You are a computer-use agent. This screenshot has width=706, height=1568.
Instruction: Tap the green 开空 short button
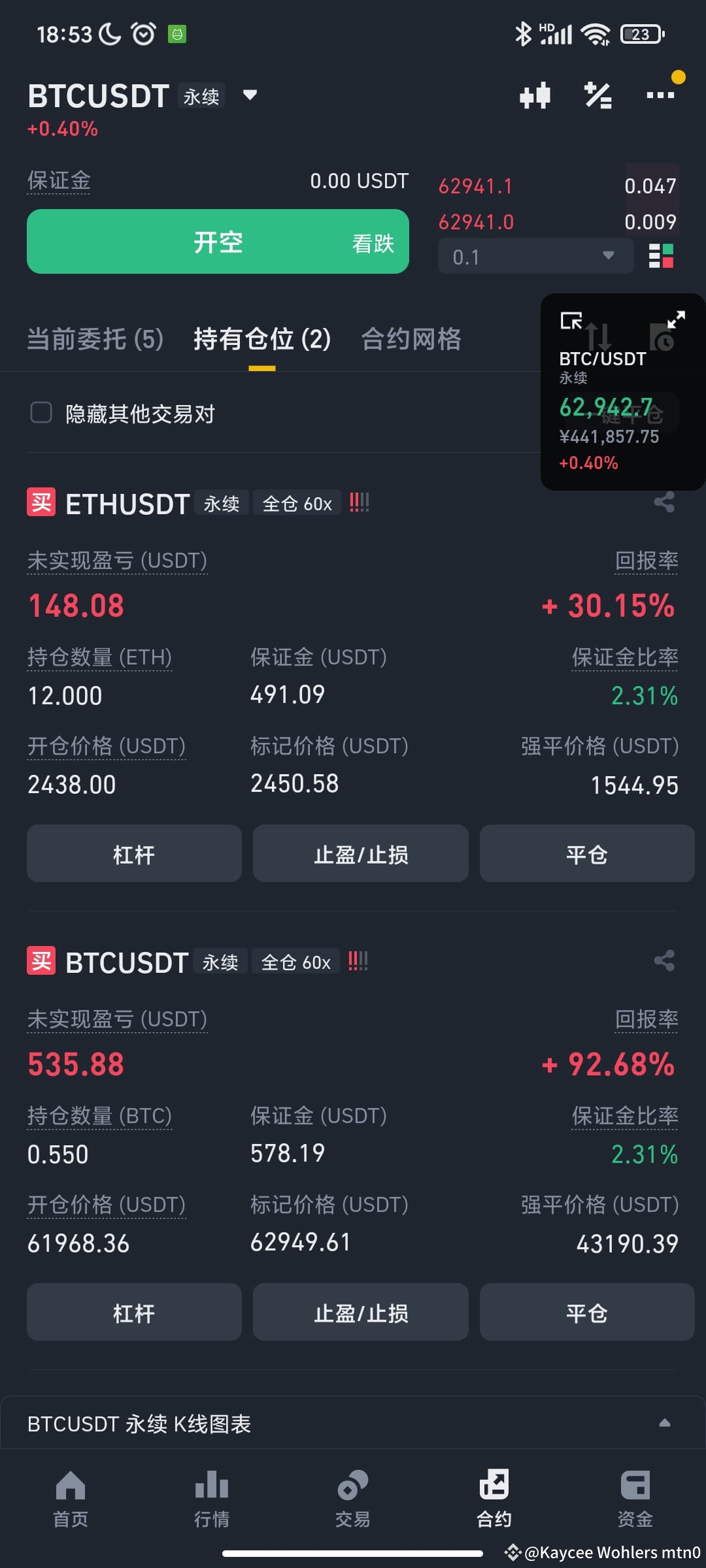click(218, 242)
